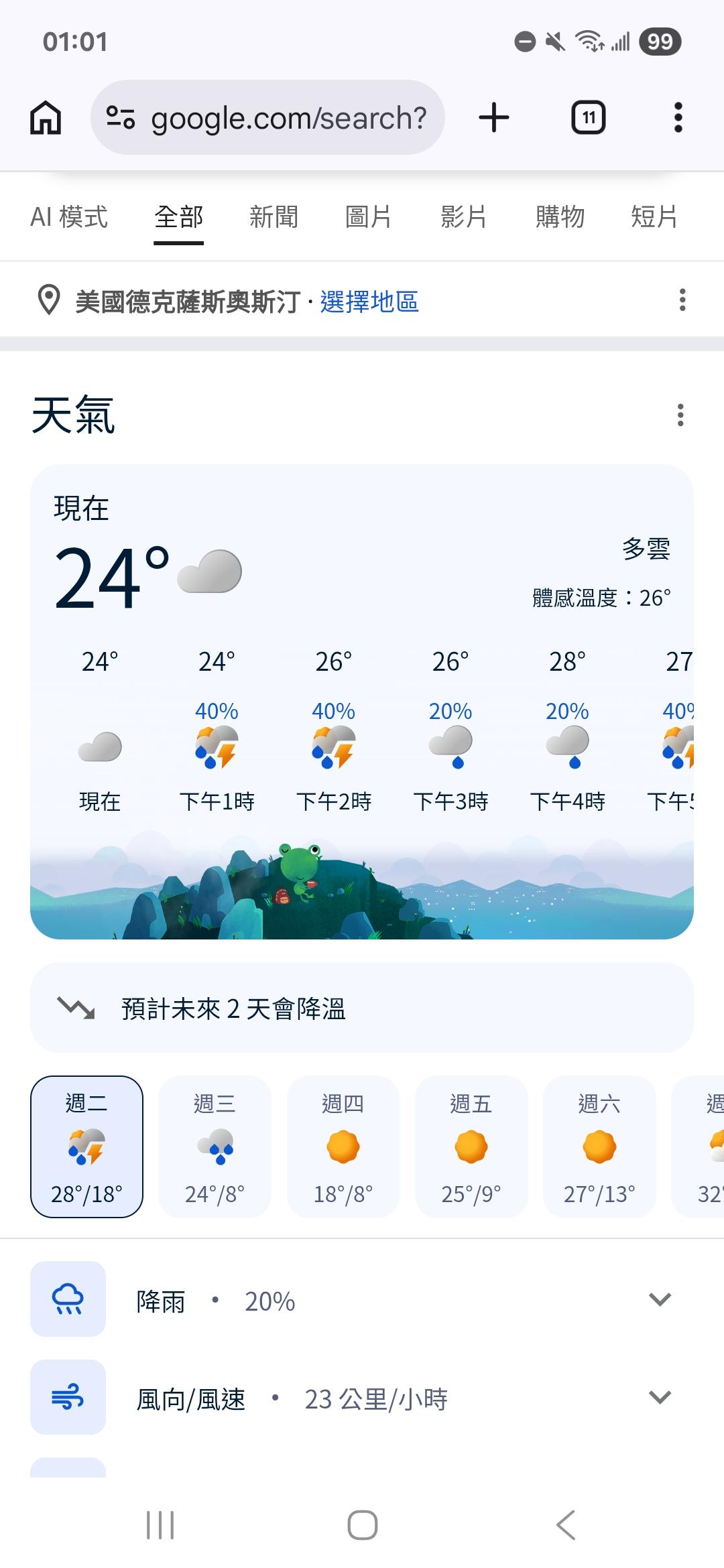
Task: Select the 週三 forecast card
Action: [x=215, y=1147]
